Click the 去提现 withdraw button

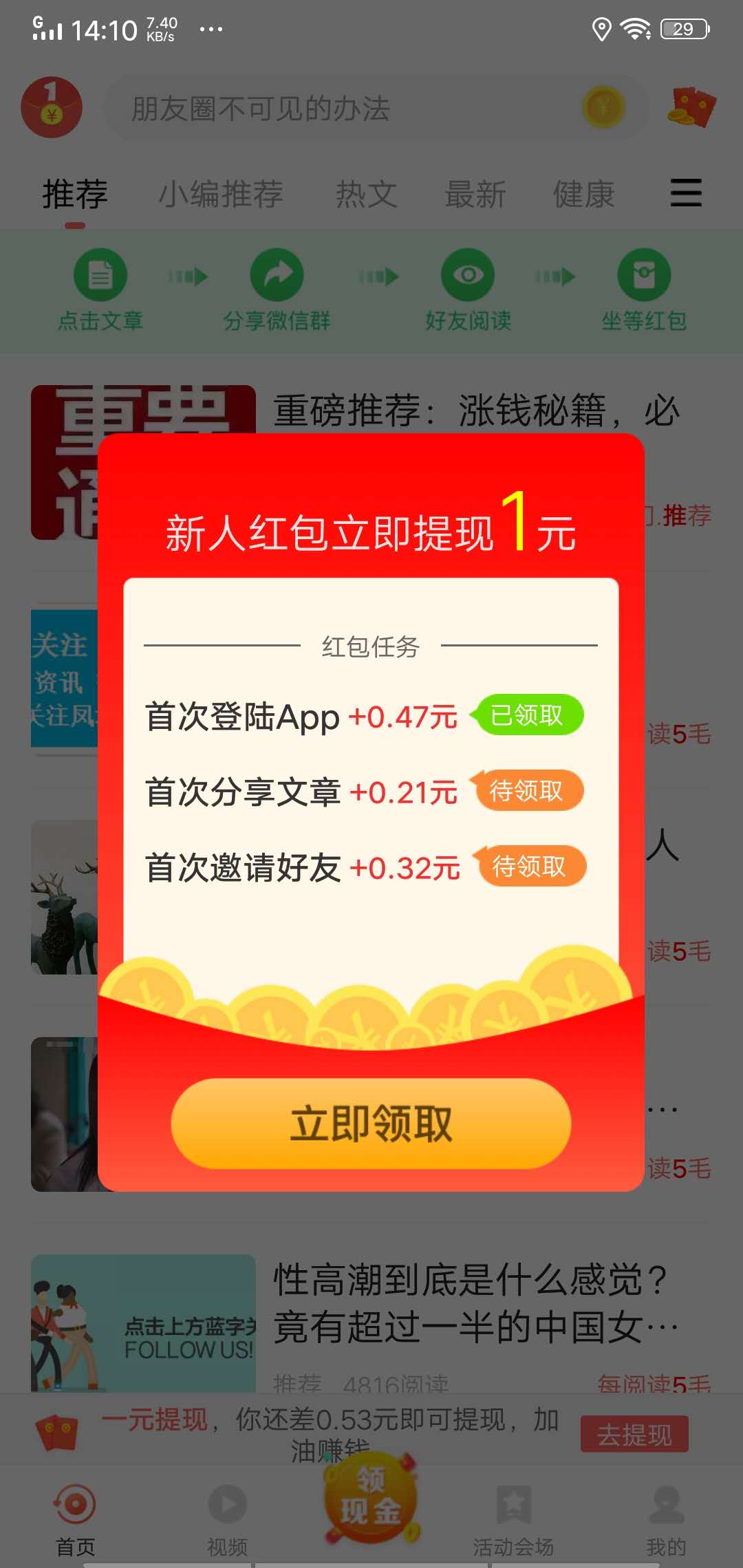634,1435
